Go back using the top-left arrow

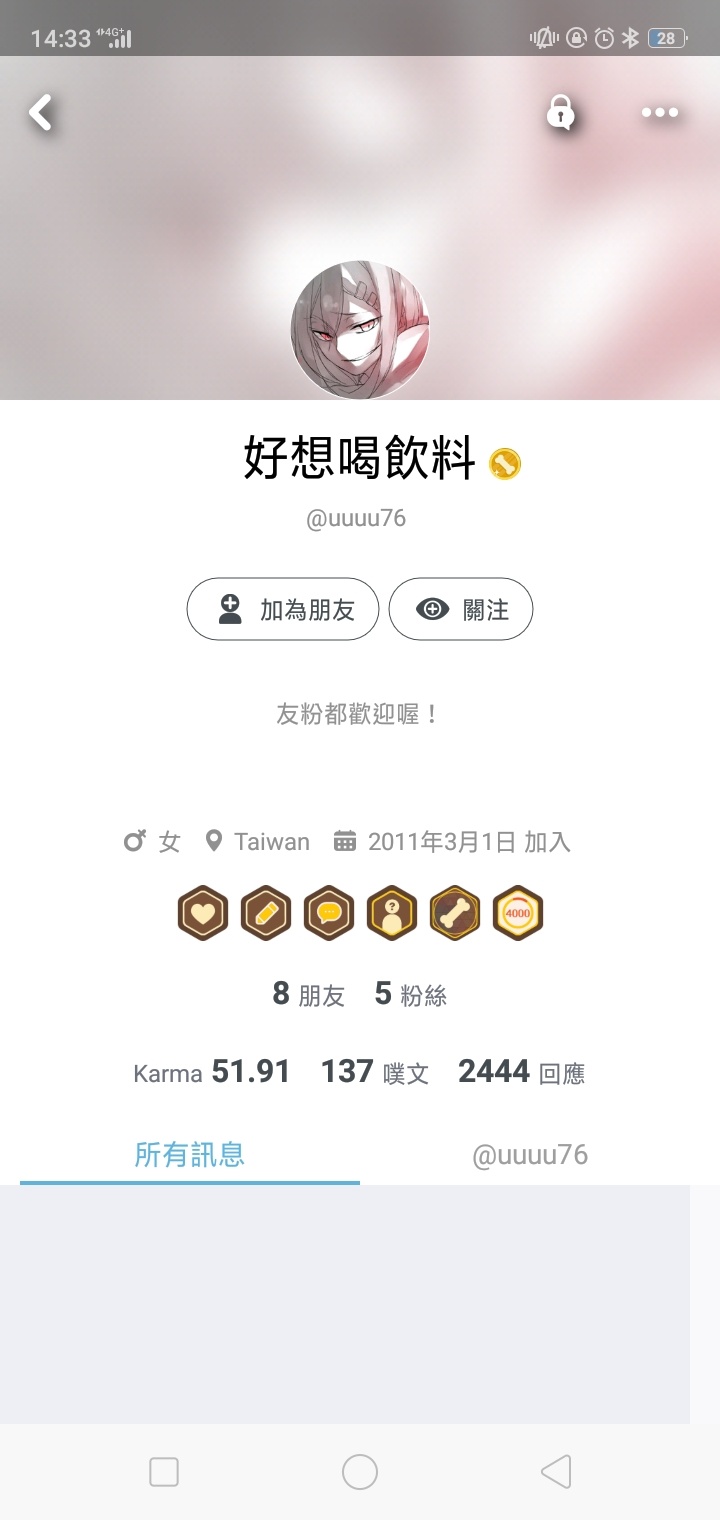pos(40,112)
